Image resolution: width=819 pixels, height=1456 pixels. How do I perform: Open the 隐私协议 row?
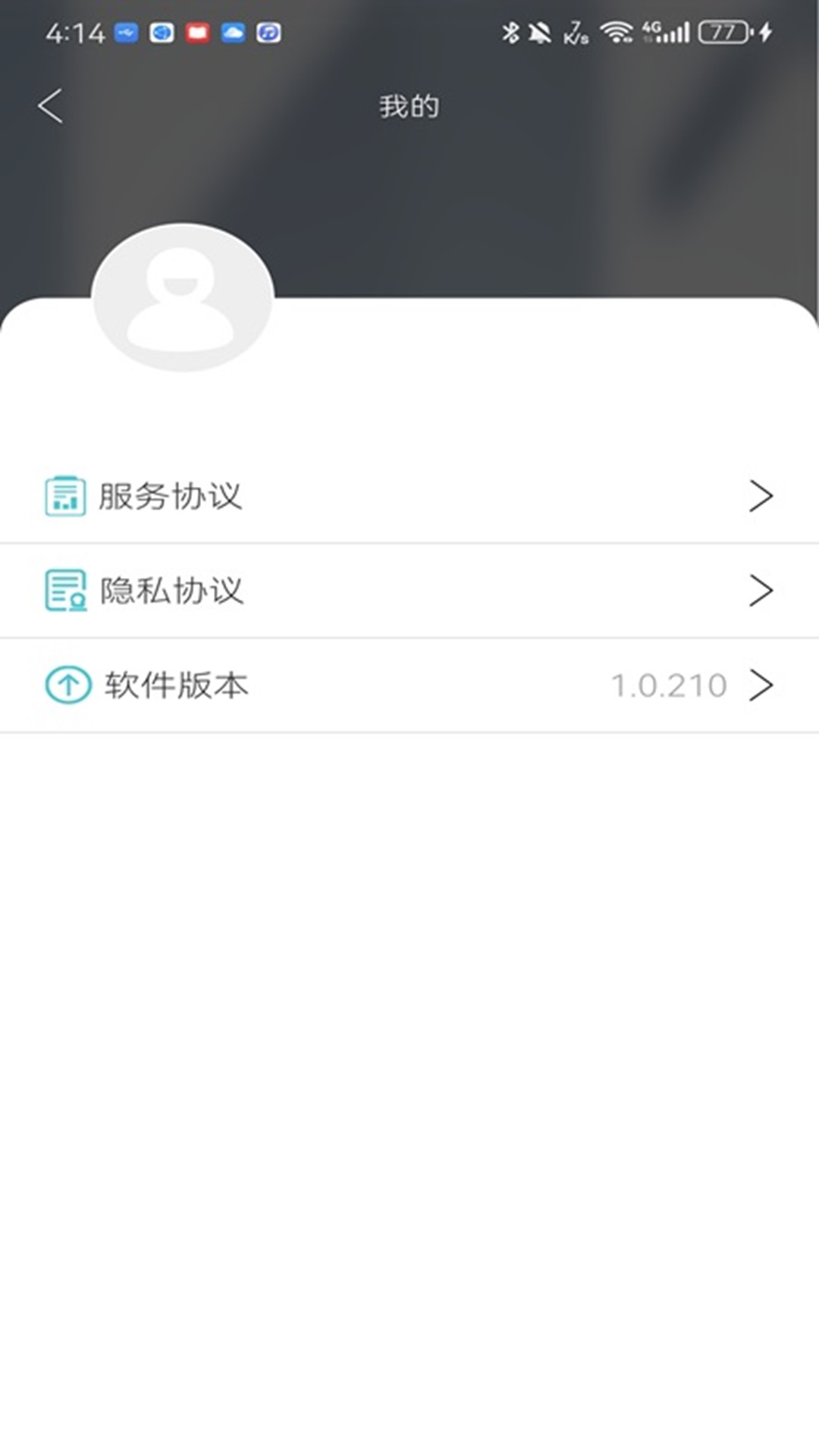(409, 591)
